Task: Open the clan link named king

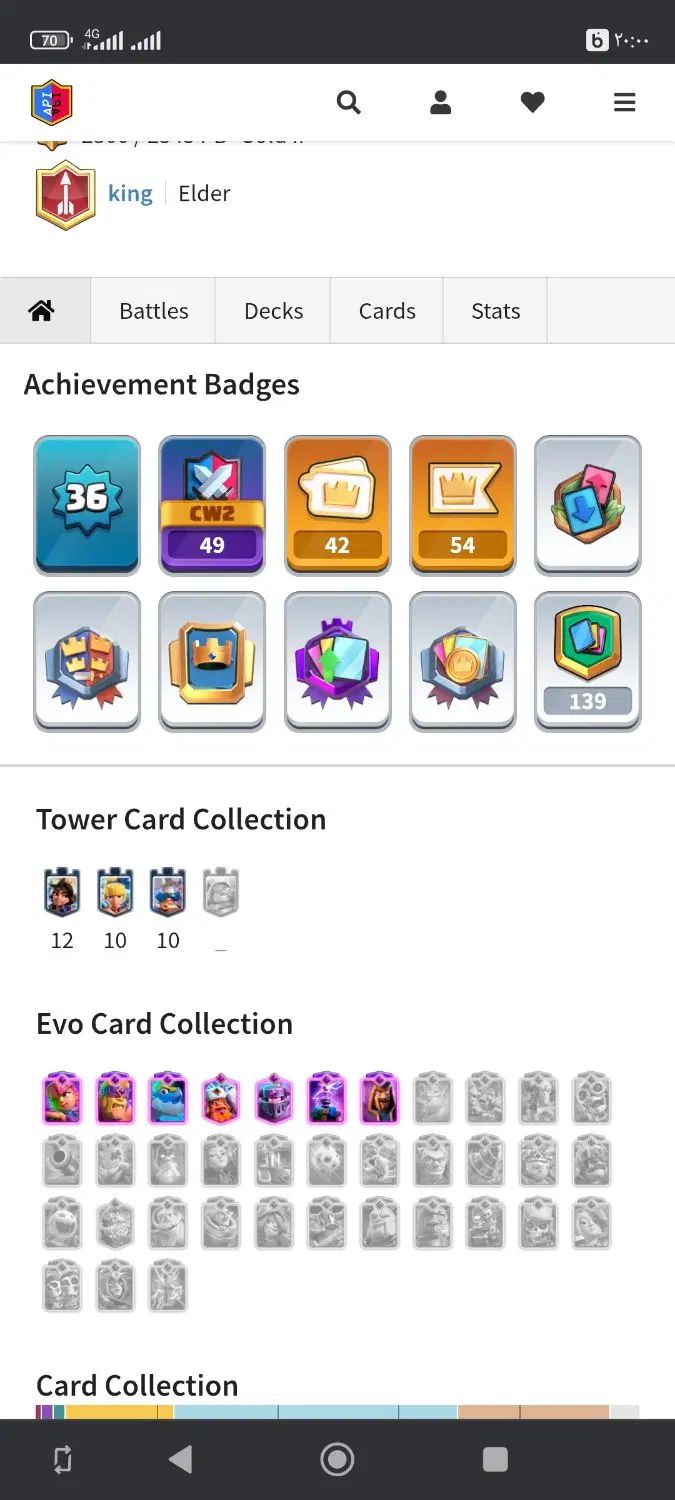Action: click(x=130, y=193)
